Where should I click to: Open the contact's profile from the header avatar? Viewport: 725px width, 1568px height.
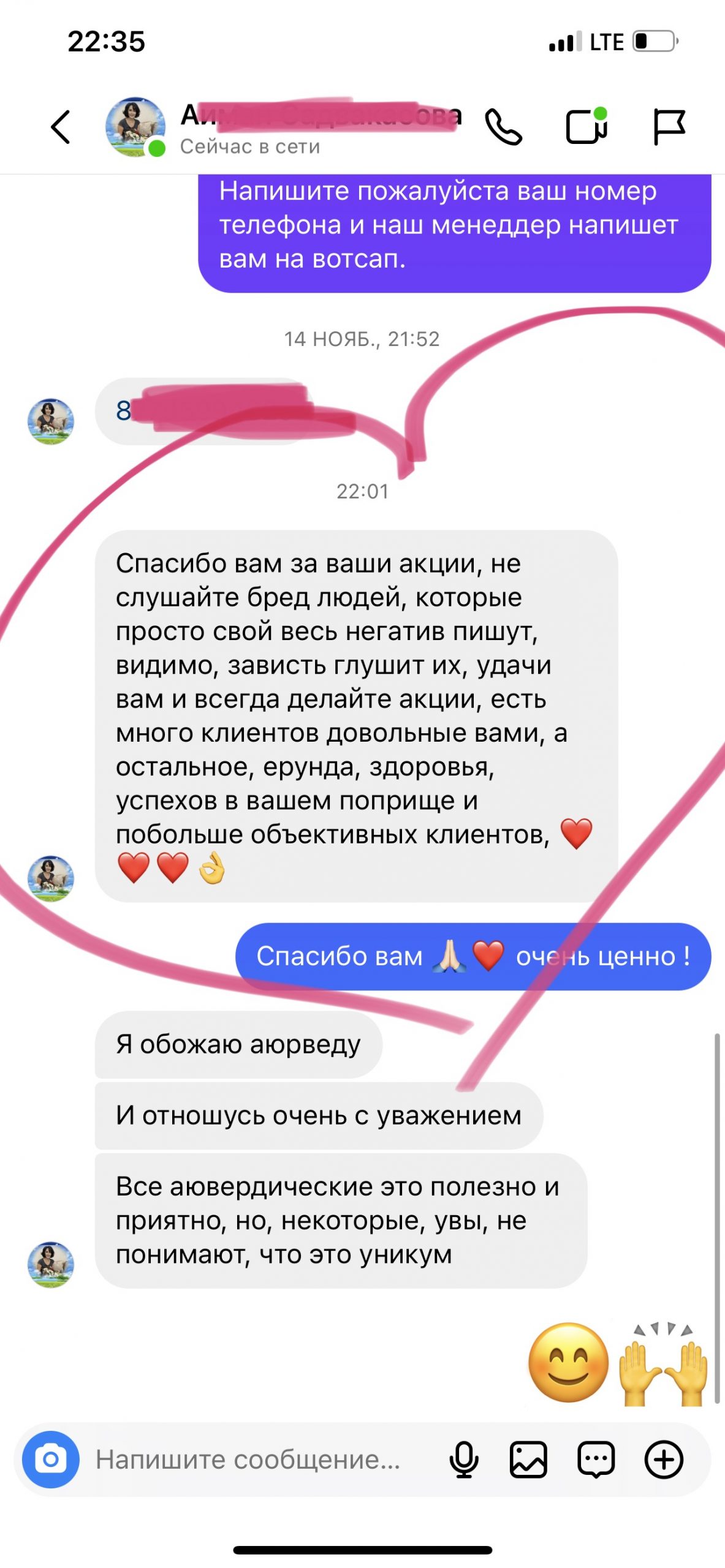[x=135, y=127]
